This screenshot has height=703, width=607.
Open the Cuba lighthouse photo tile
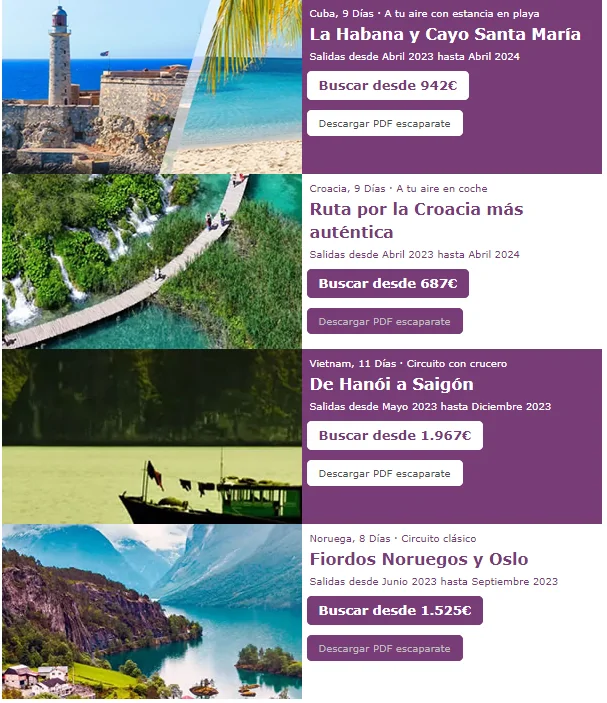coord(150,88)
